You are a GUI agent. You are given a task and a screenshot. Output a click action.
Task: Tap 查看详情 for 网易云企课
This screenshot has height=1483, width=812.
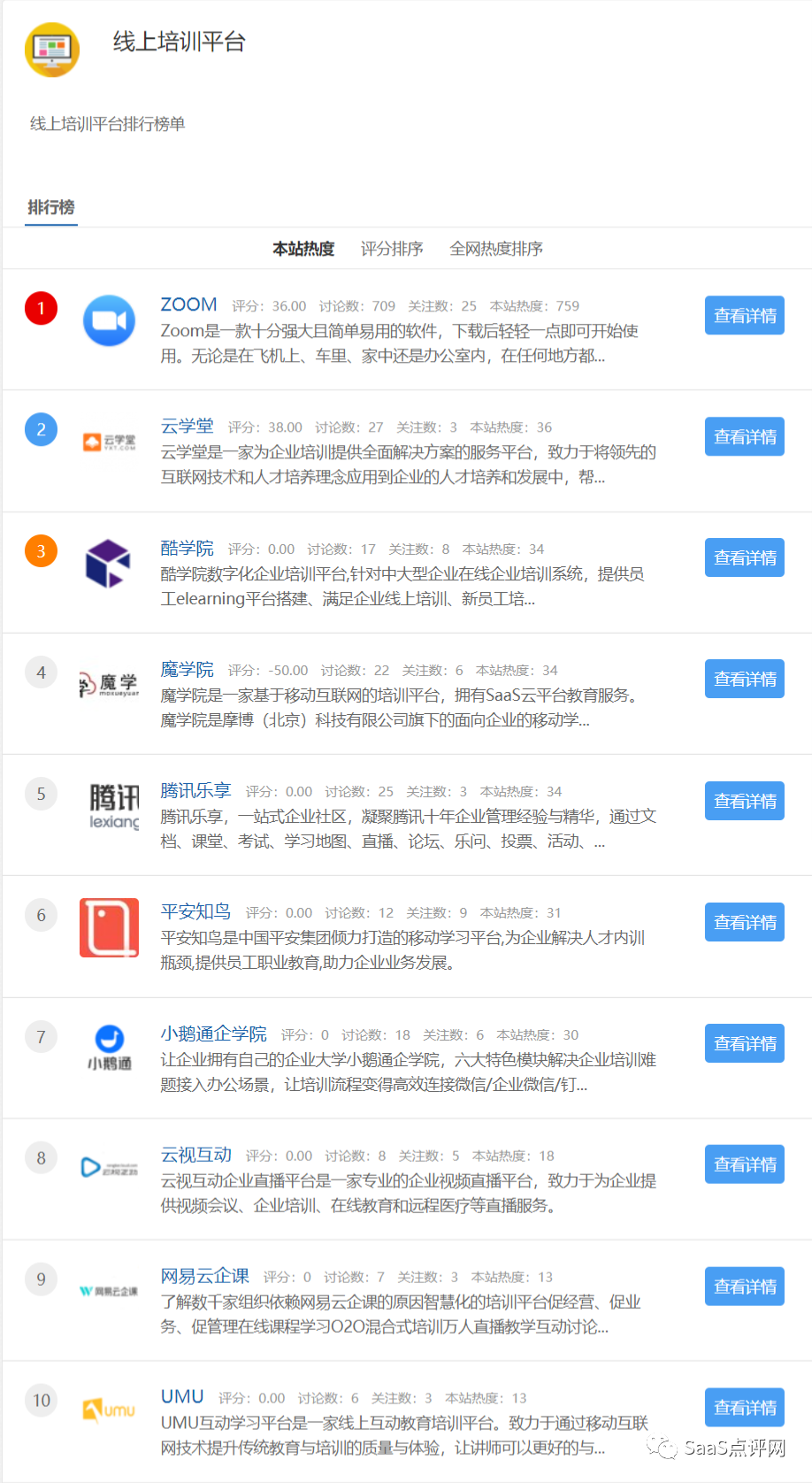(745, 1287)
